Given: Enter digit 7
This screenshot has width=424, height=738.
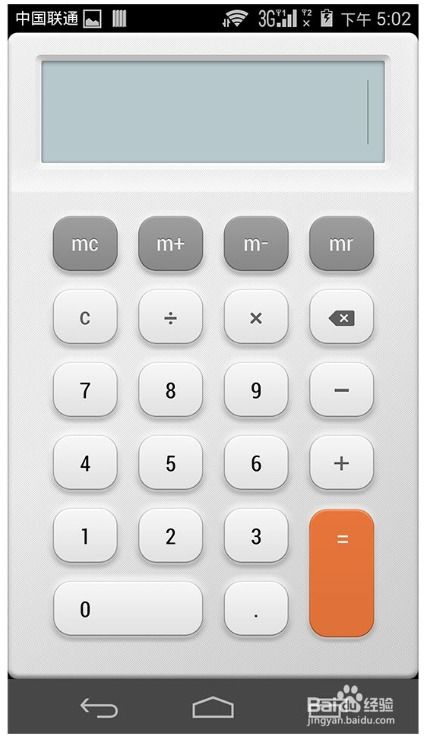Looking at the screenshot, I should click(x=85, y=390).
